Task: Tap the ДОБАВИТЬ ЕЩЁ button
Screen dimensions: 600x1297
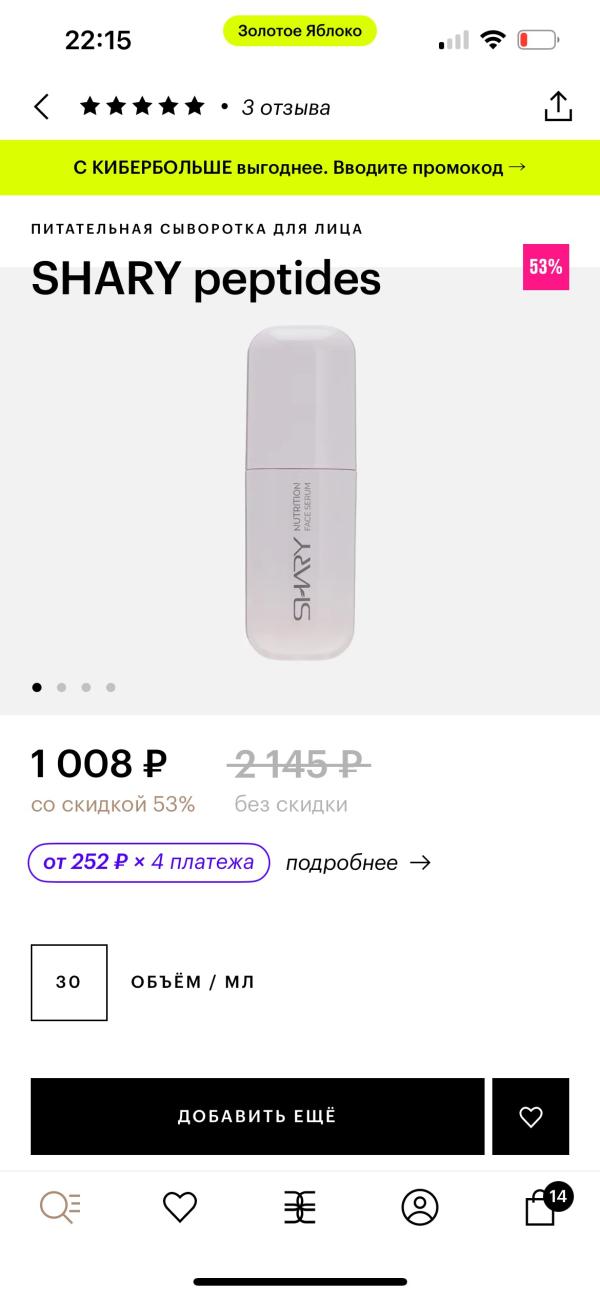Action: [257, 1117]
